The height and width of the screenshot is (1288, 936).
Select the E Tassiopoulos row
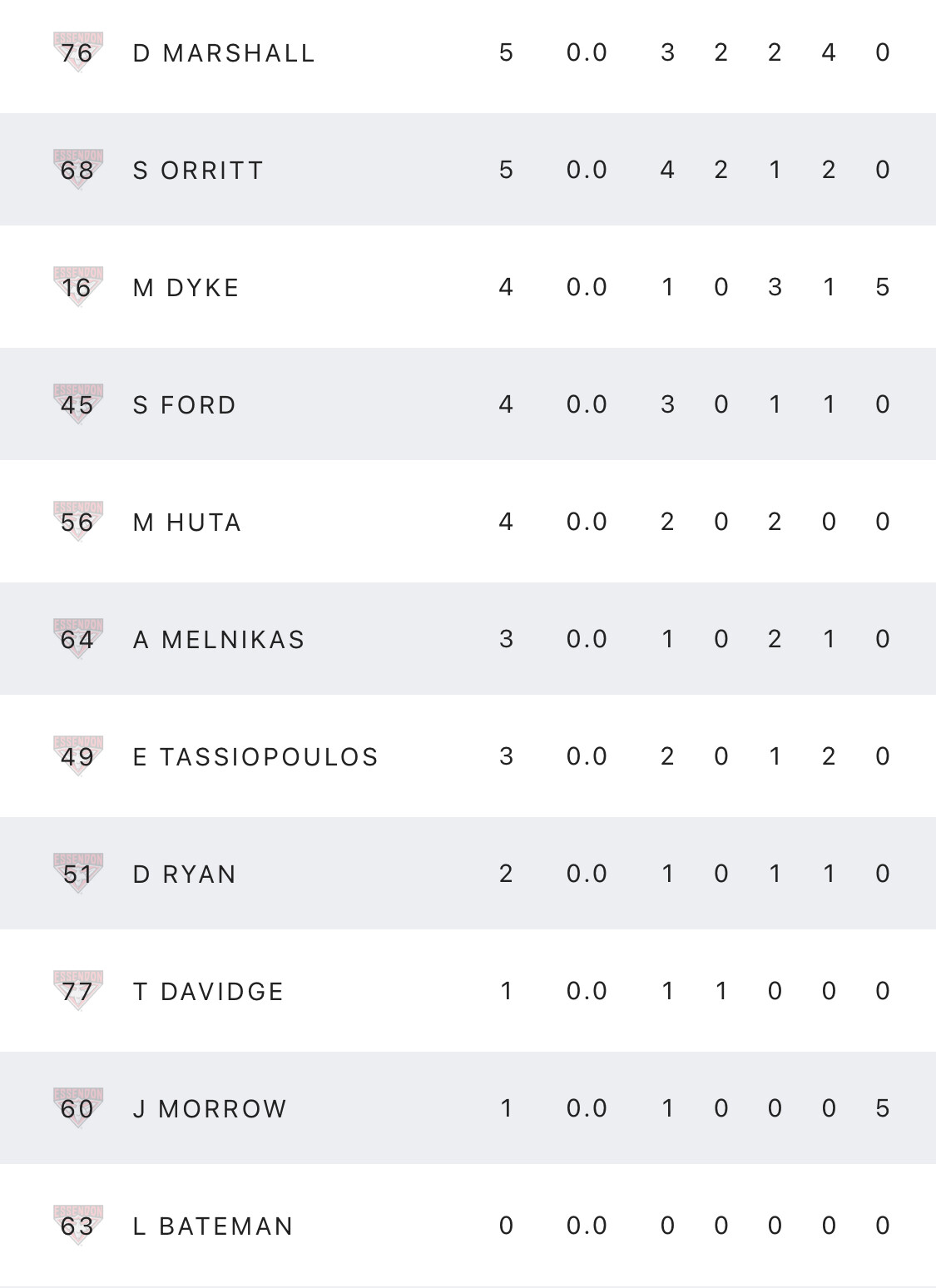(x=255, y=757)
